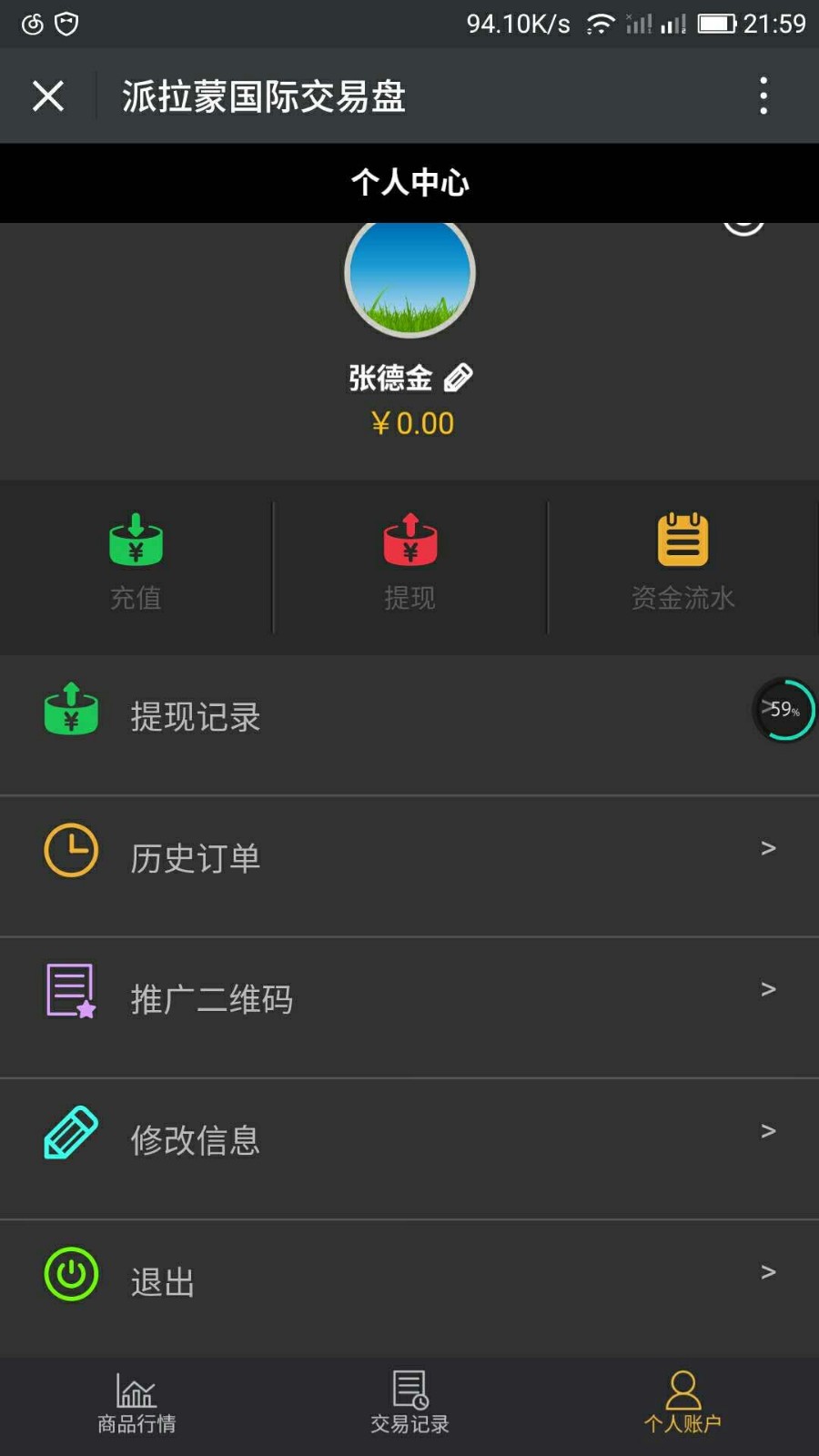Screen dimensions: 819x1456
Task: Open the three-dot overflow menu
Action: pos(763,96)
